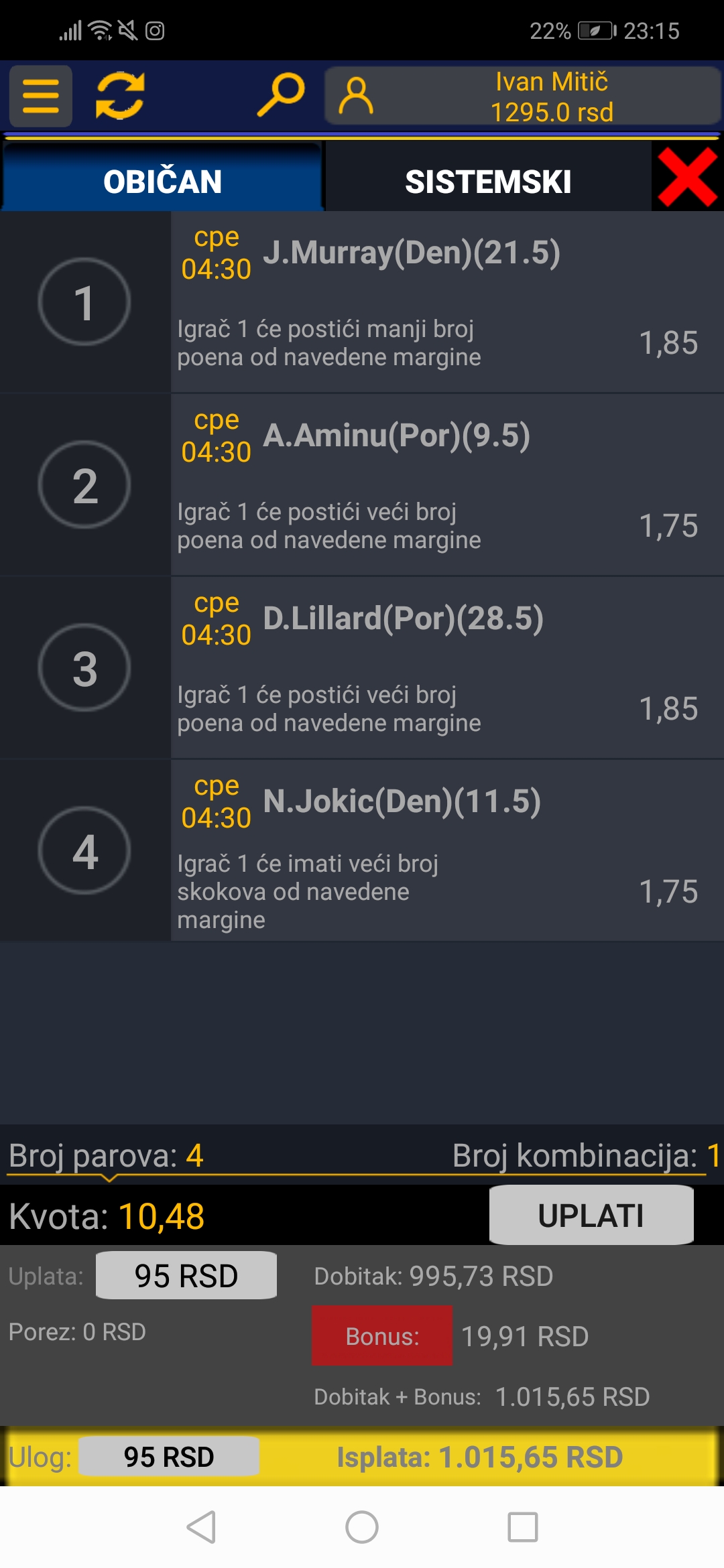Viewport: 724px width, 1568px height.
Task: Select circle number 4 for N.Jokic
Action: click(84, 851)
